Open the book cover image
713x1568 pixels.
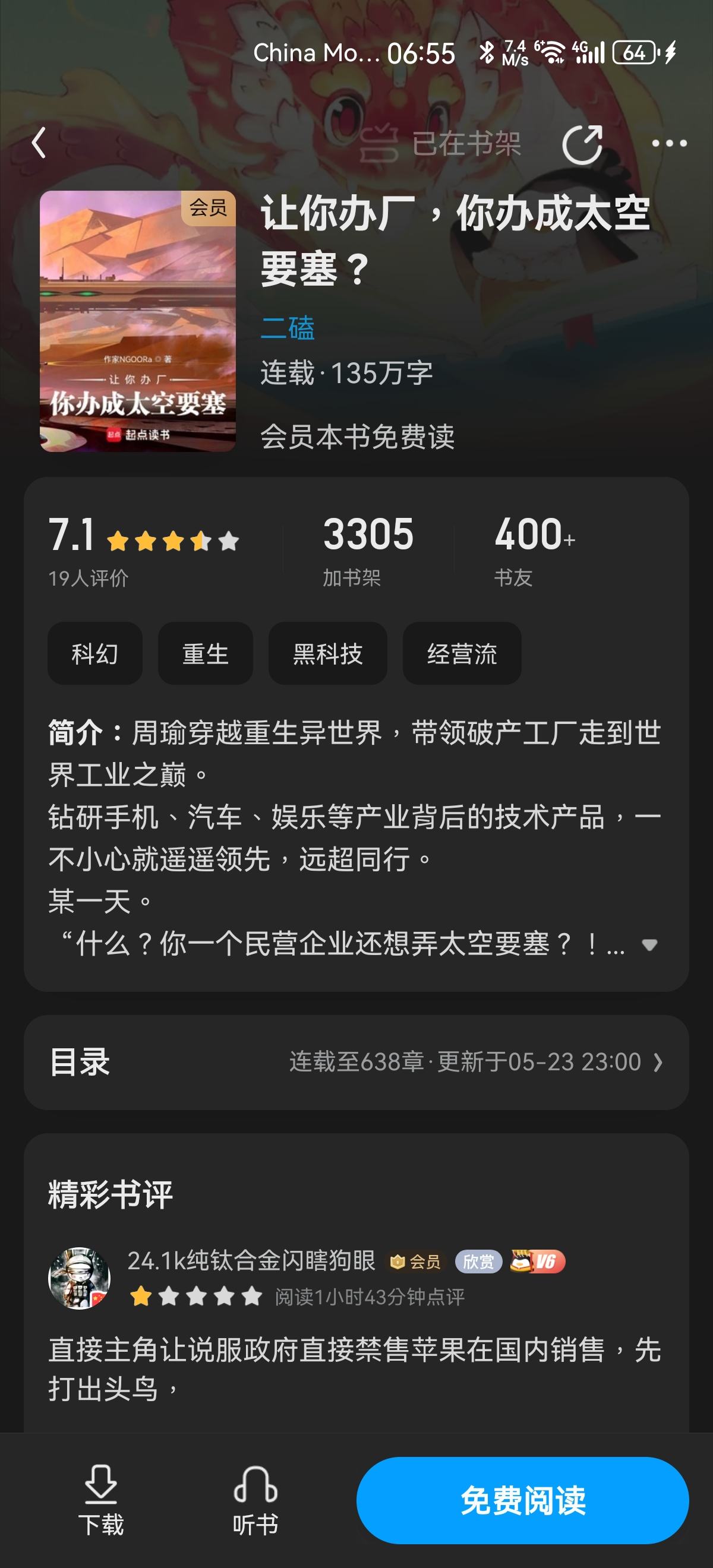tap(138, 321)
